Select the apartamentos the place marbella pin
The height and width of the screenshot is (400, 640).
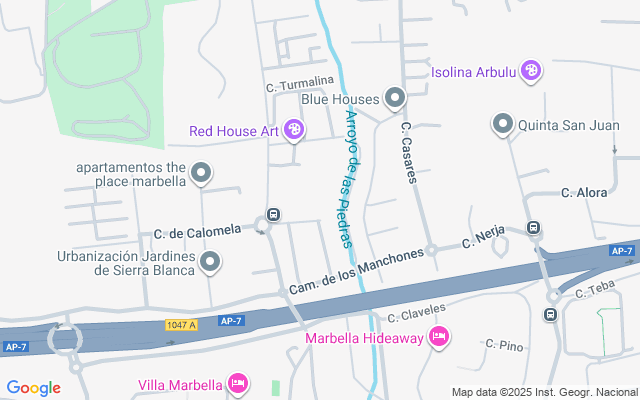point(201,174)
